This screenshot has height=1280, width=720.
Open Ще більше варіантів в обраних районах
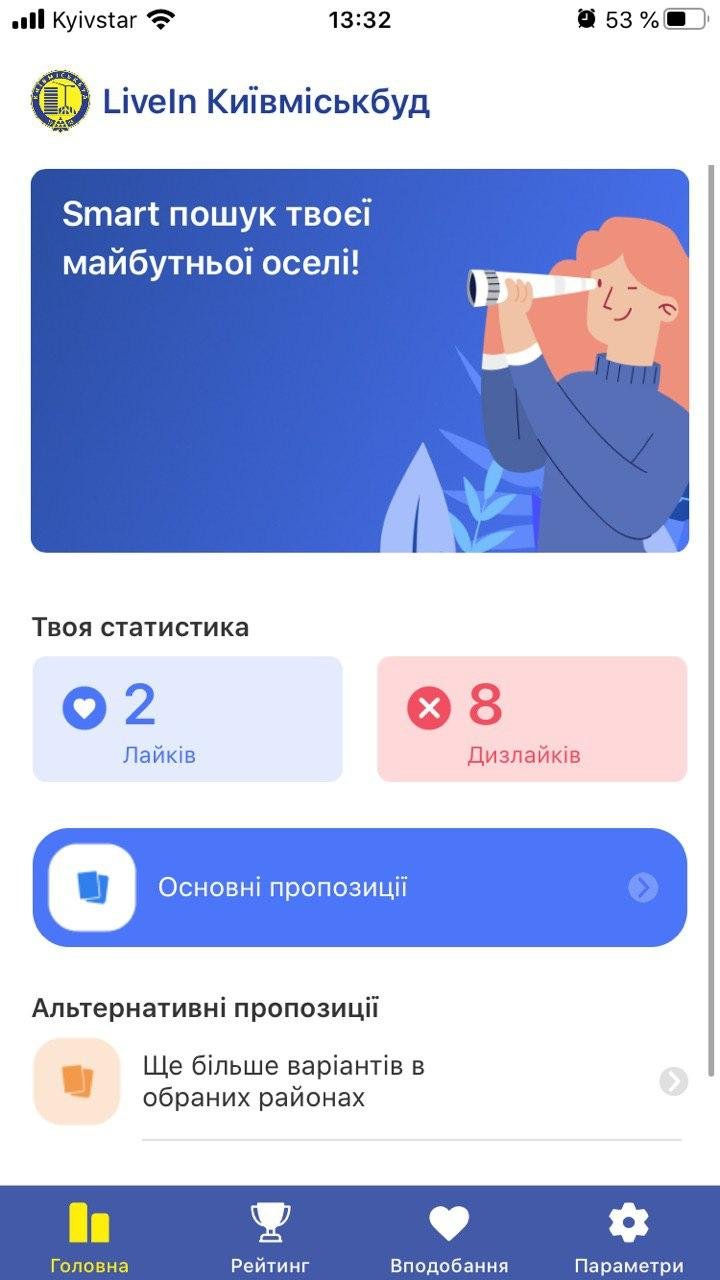(360, 1081)
